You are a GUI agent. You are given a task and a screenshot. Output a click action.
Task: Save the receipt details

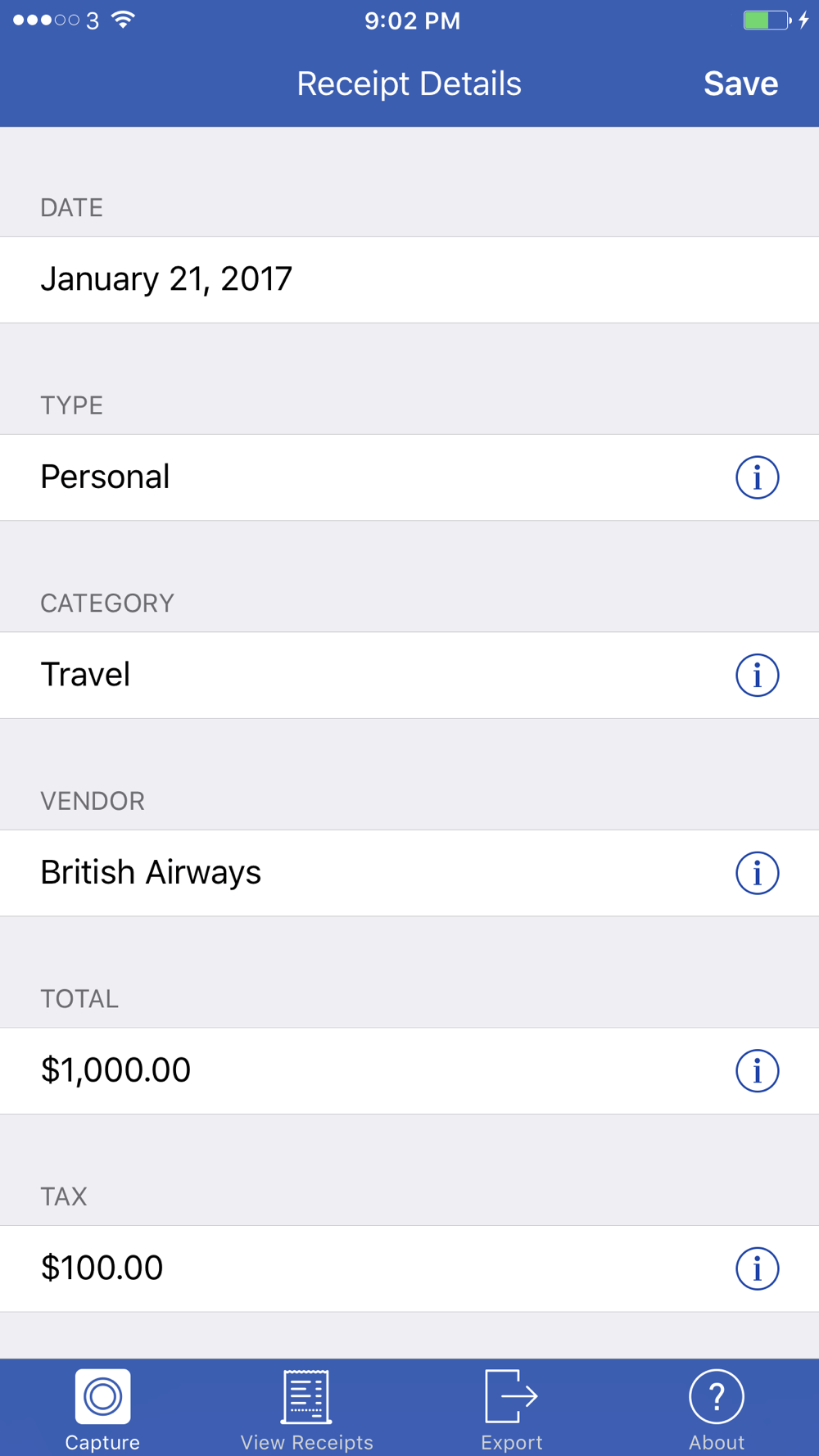(x=740, y=84)
